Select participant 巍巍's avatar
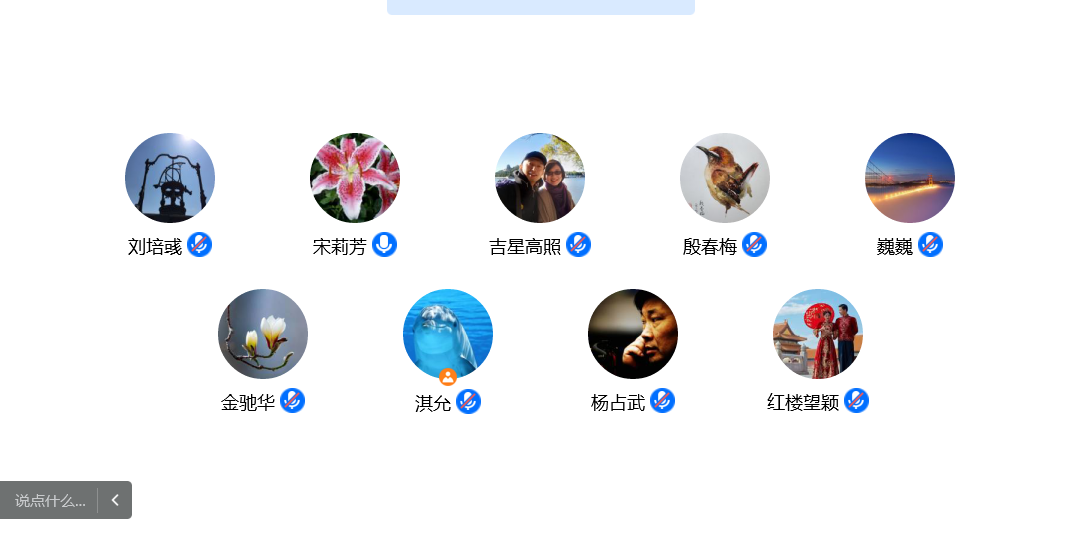 click(910, 178)
